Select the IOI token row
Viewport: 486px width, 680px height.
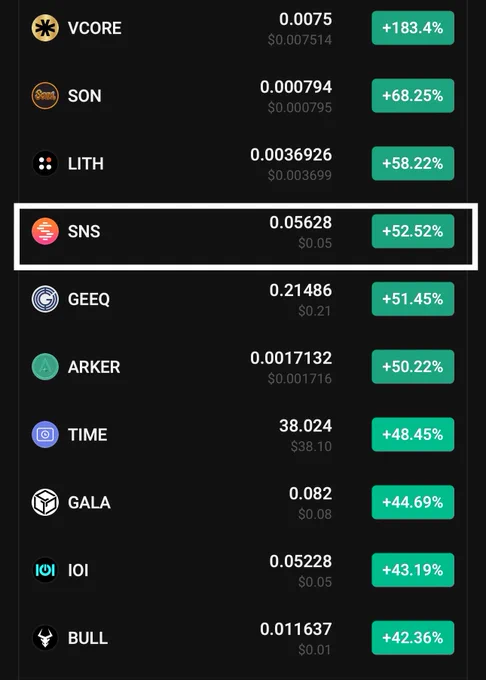coord(243,570)
